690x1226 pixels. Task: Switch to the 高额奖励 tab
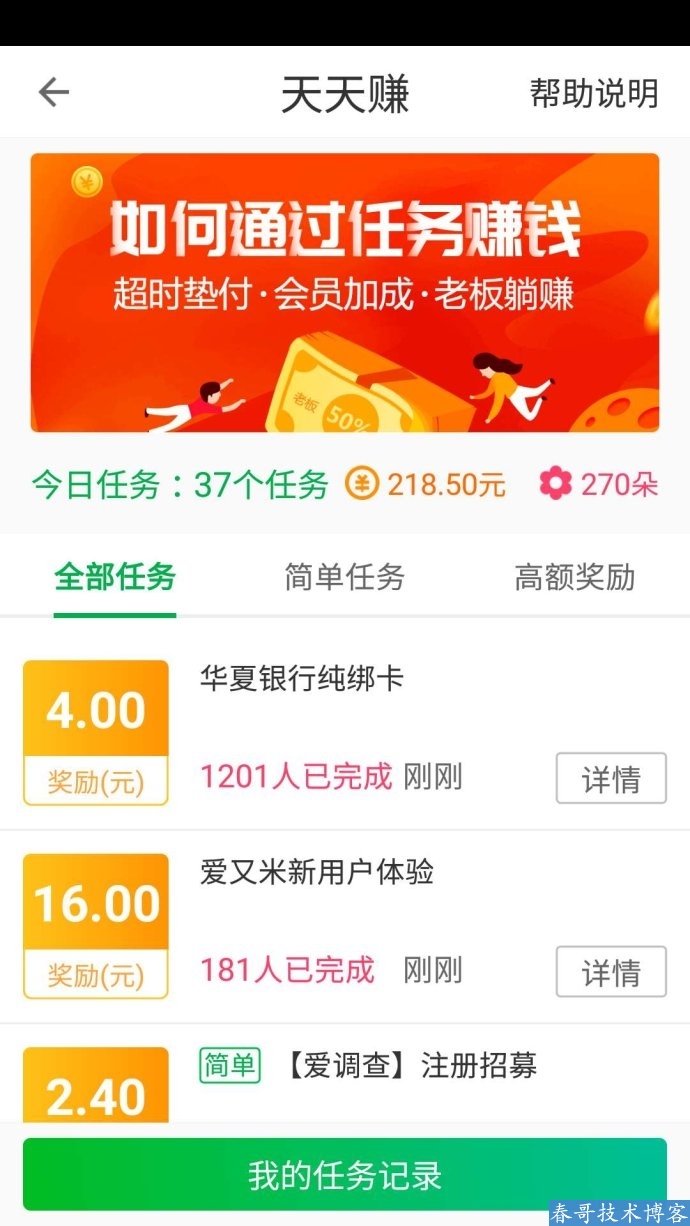coord(574,577)
